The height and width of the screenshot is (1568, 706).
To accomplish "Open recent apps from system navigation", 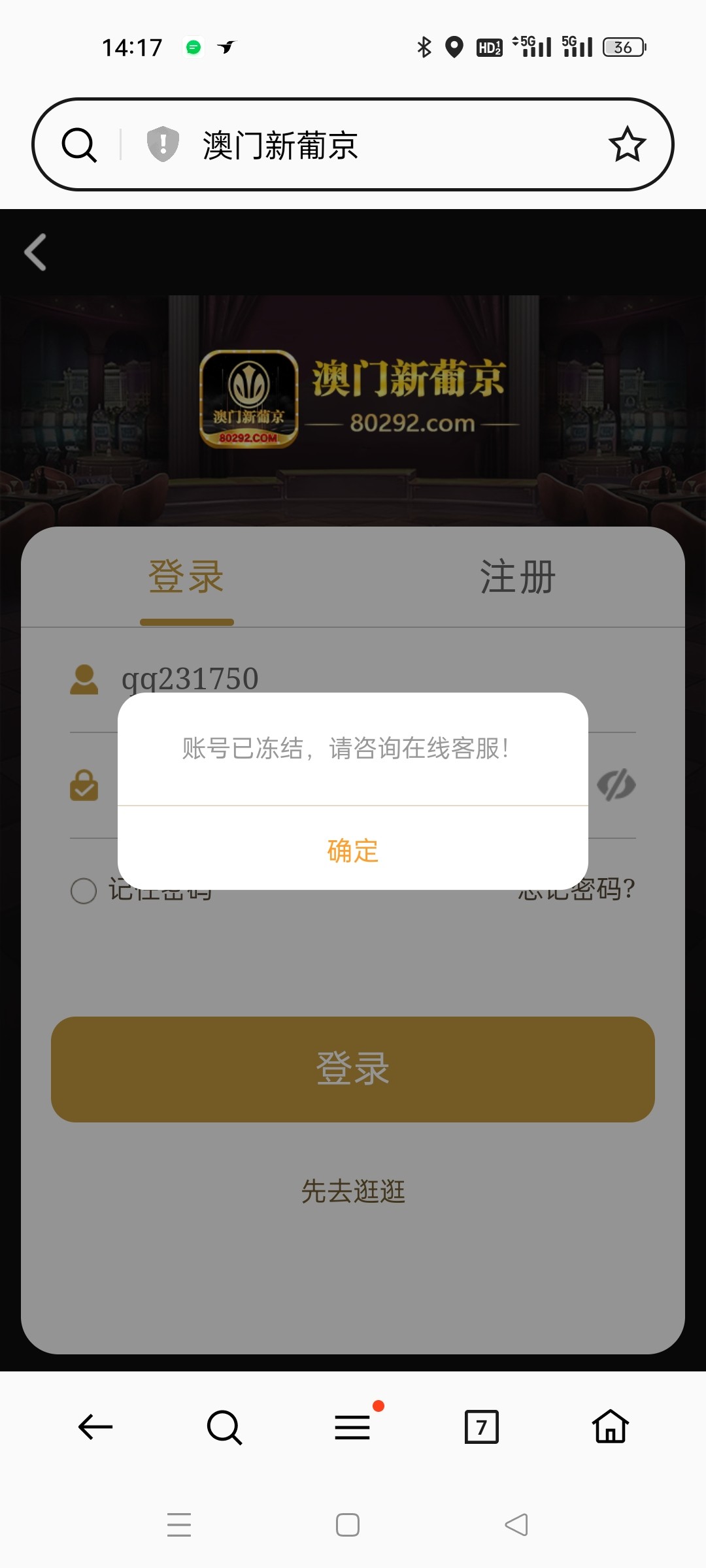I will (x=179, y=1525).
